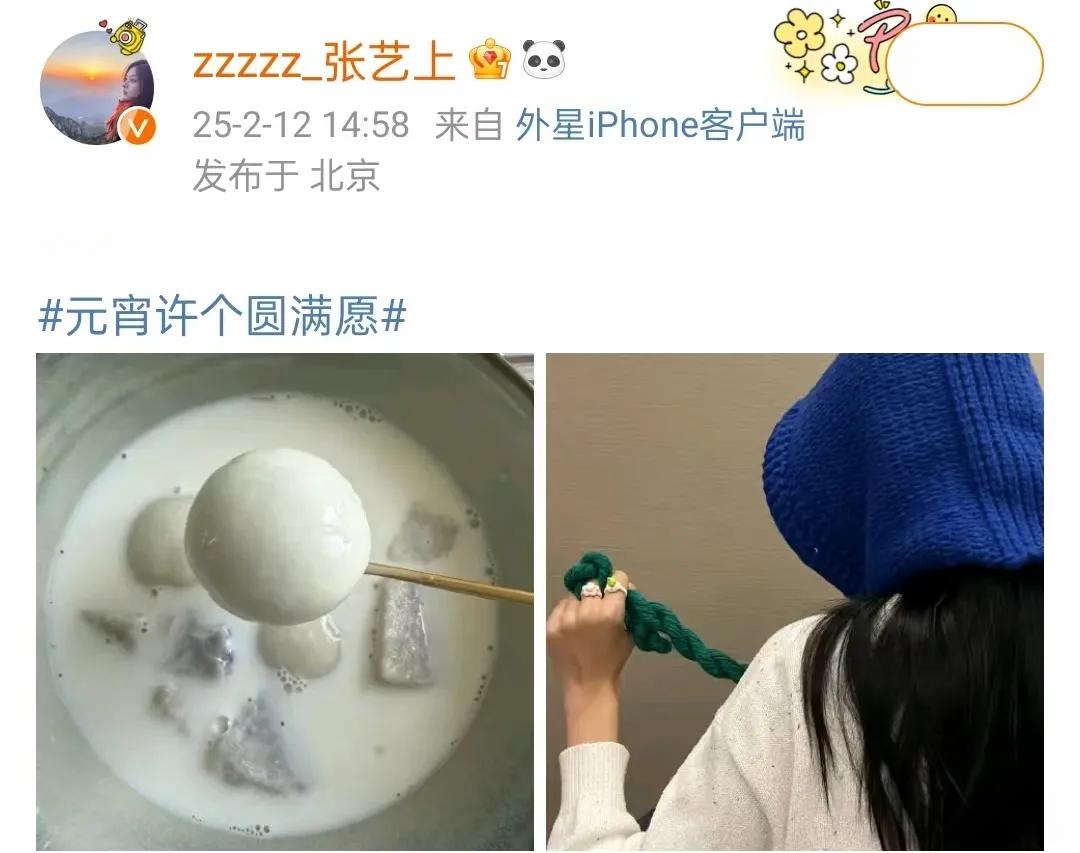1080x853 pixels.
Task: View the tangyuan bowl photo
Action: (285, 601)
